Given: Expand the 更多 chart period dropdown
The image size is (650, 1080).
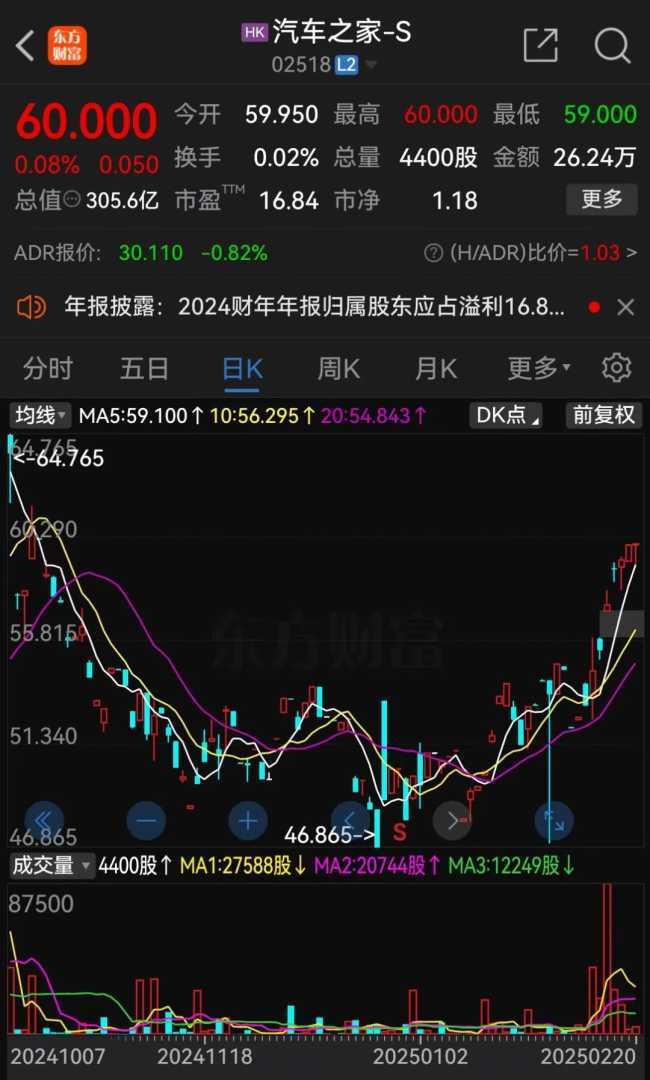Looking at the screenshot, I should pos(538,369).
